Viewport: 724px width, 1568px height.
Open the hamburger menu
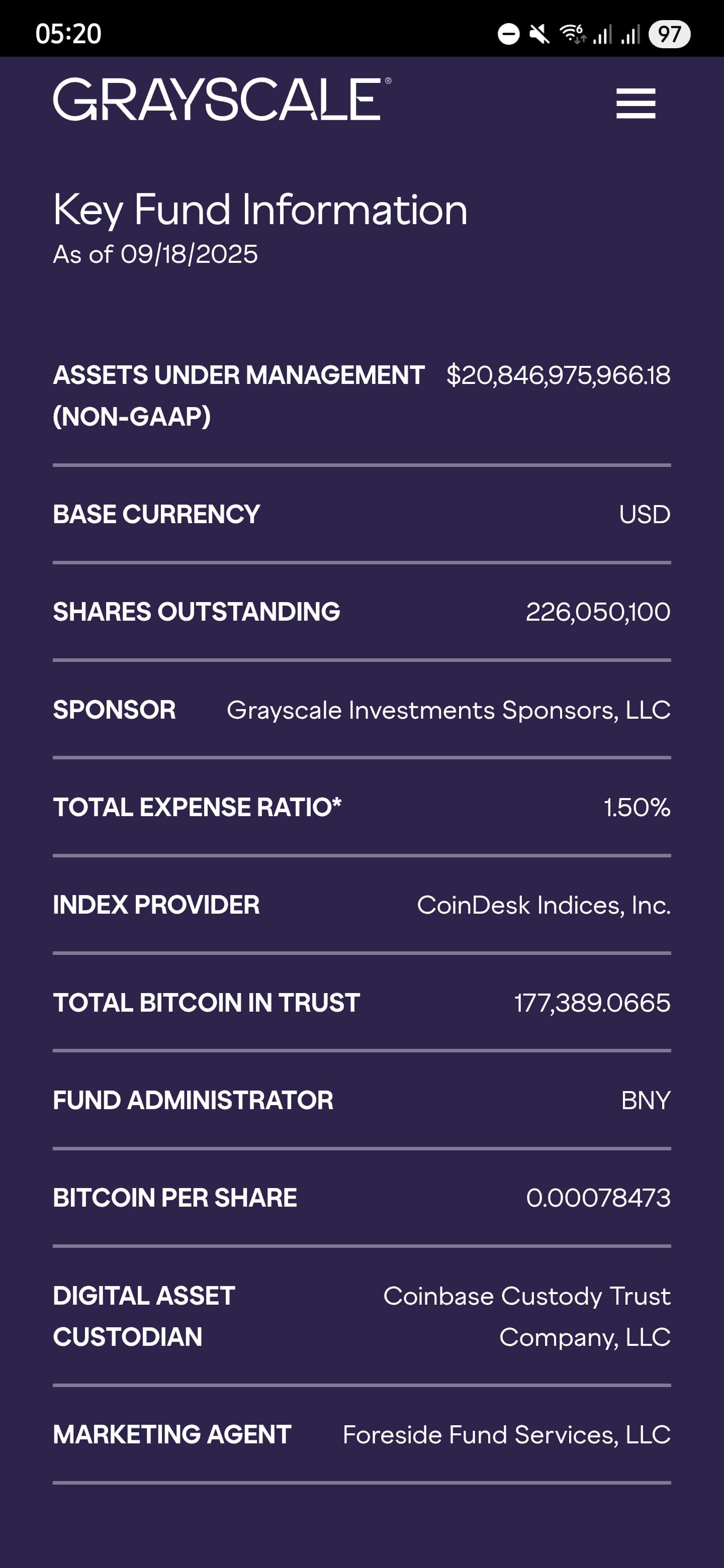[635, 103]
